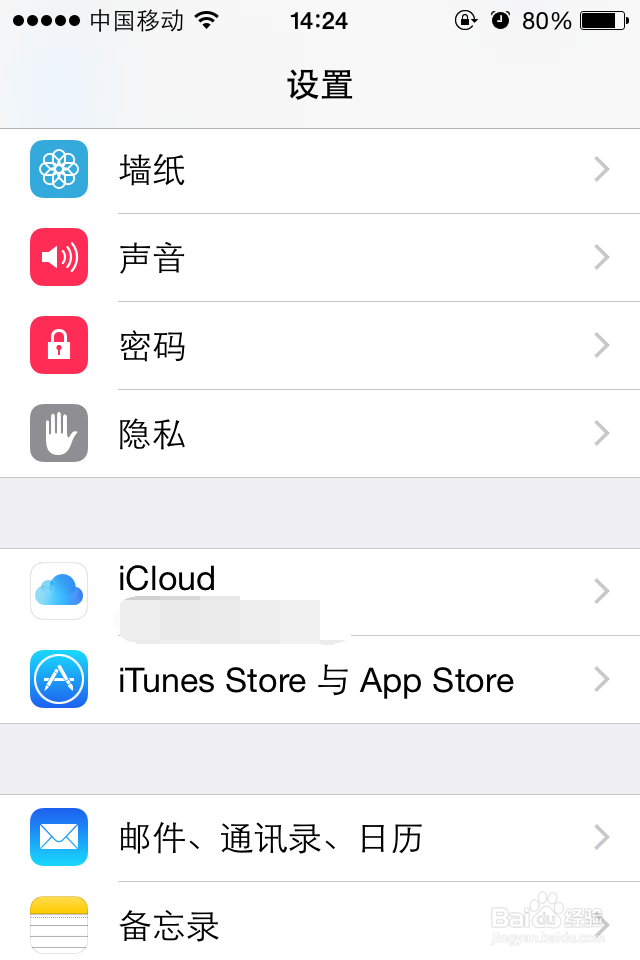
Task: Go to 声音 (Sounds) settings
Action: coord(320,258)
